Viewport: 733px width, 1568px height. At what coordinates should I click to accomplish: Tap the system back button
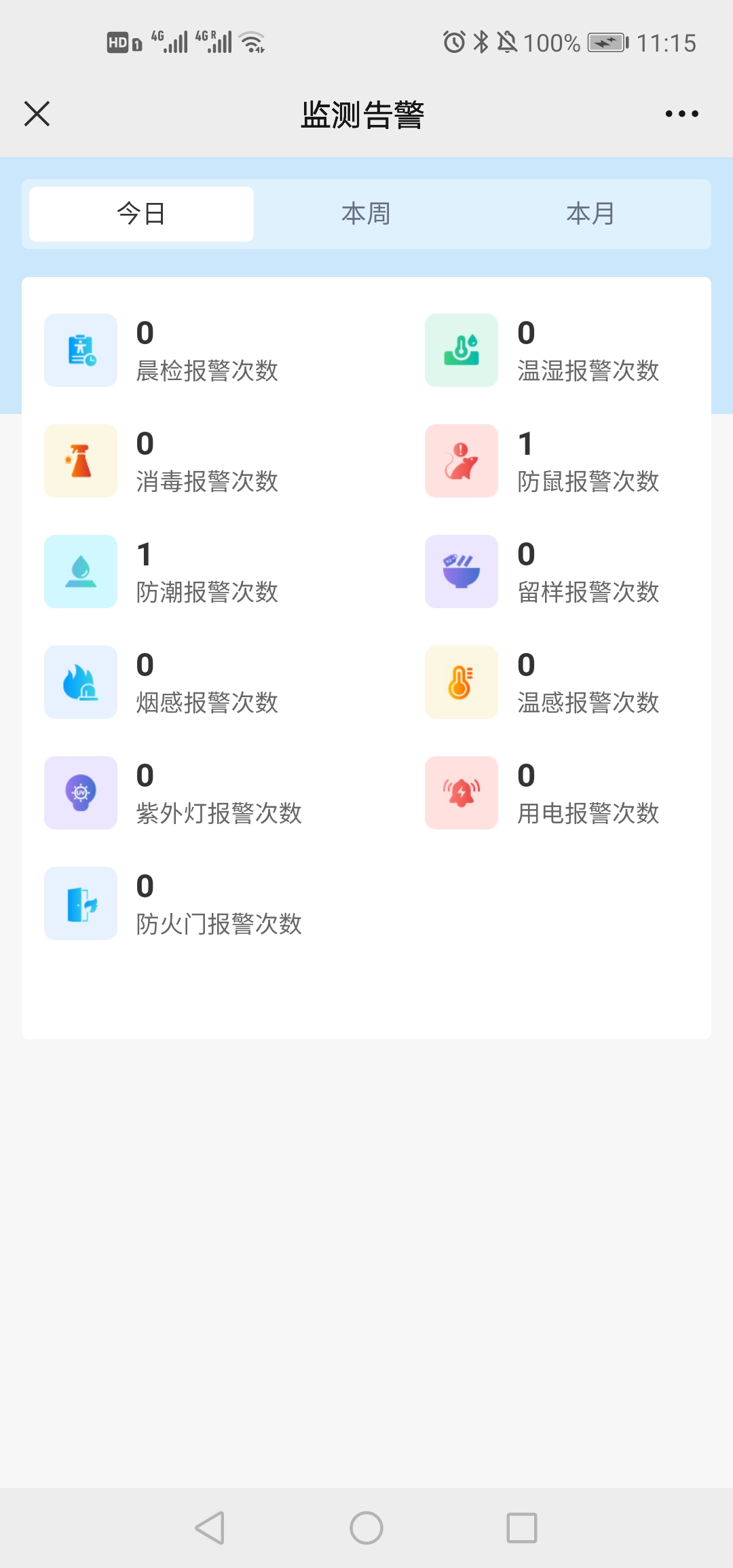click(210, 1528)
